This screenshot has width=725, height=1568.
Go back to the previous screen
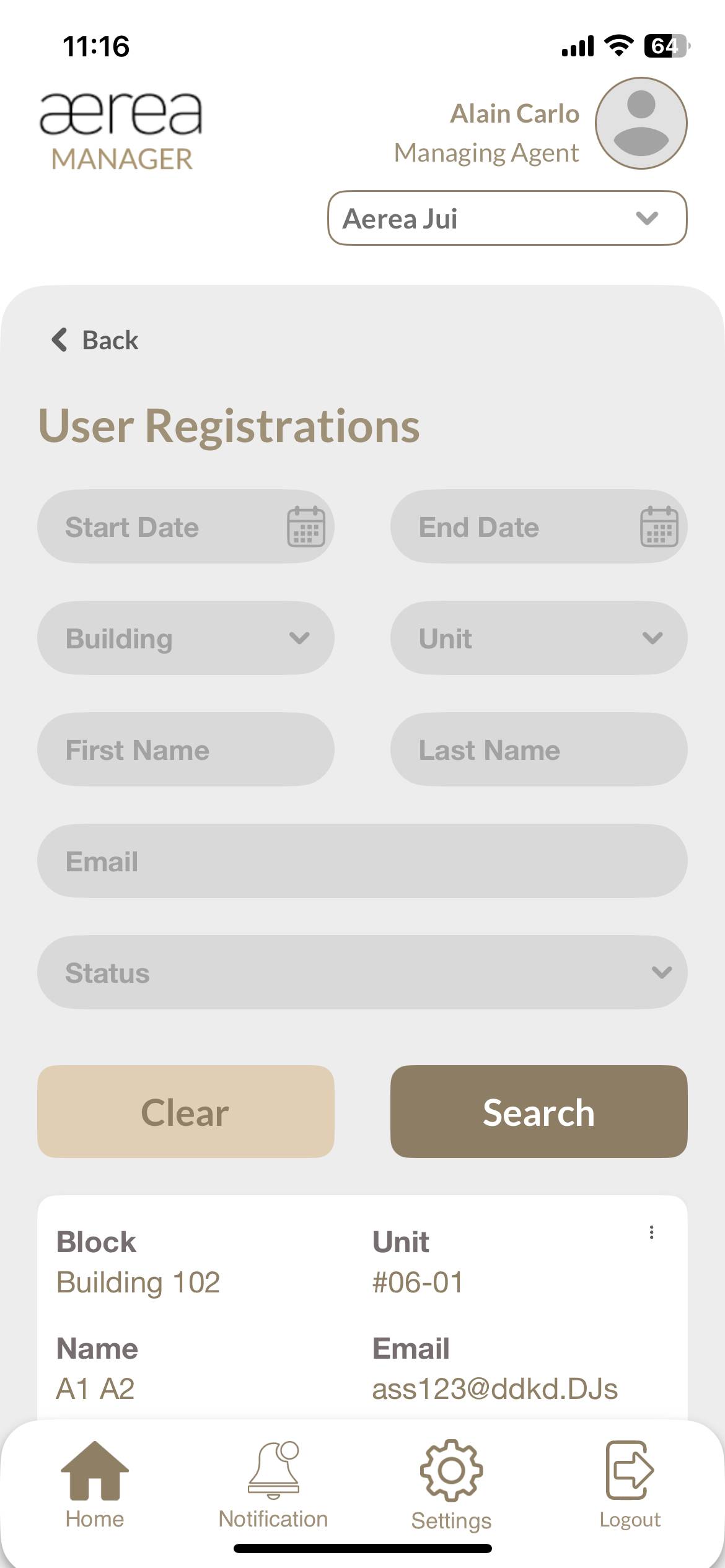coord(95,340)
